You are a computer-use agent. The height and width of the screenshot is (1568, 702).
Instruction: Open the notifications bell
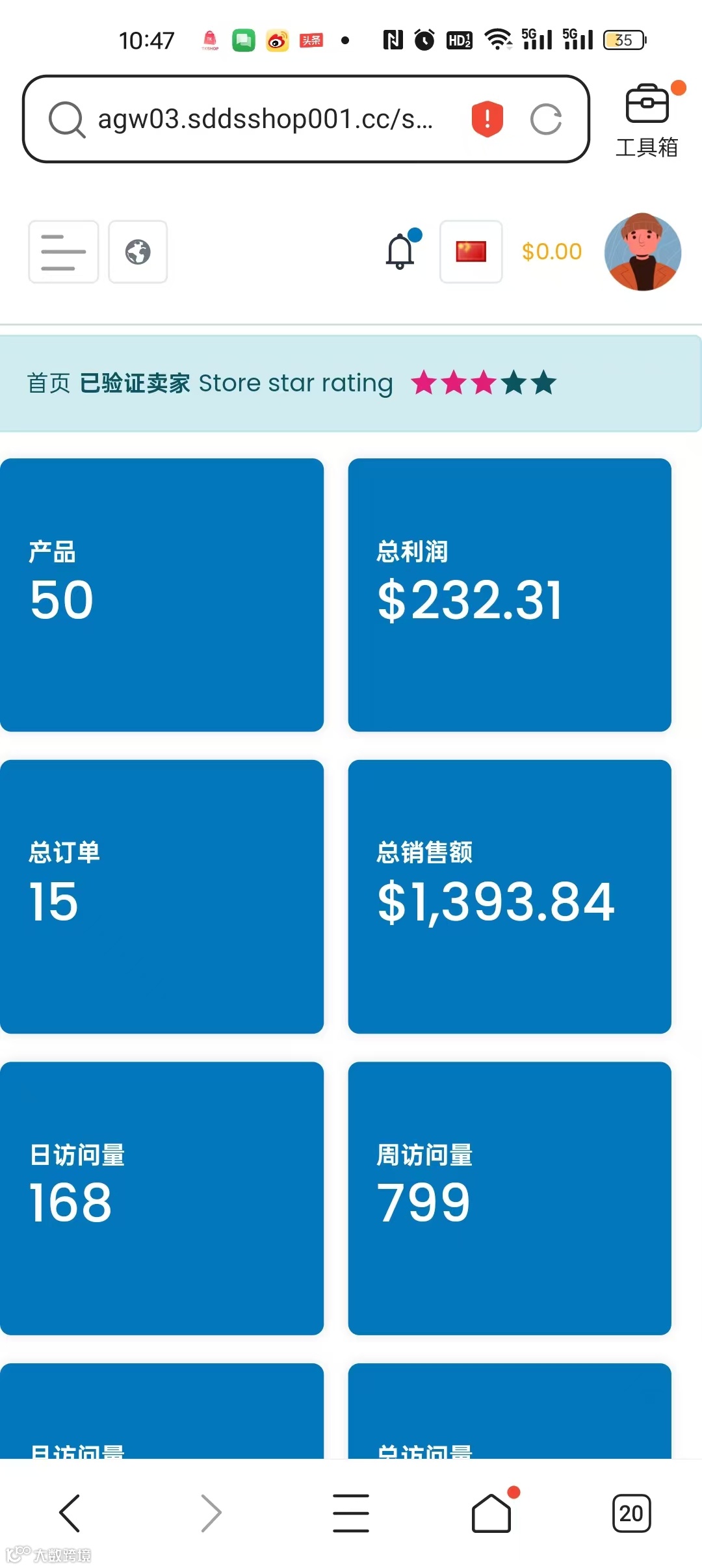coord(400,252)
